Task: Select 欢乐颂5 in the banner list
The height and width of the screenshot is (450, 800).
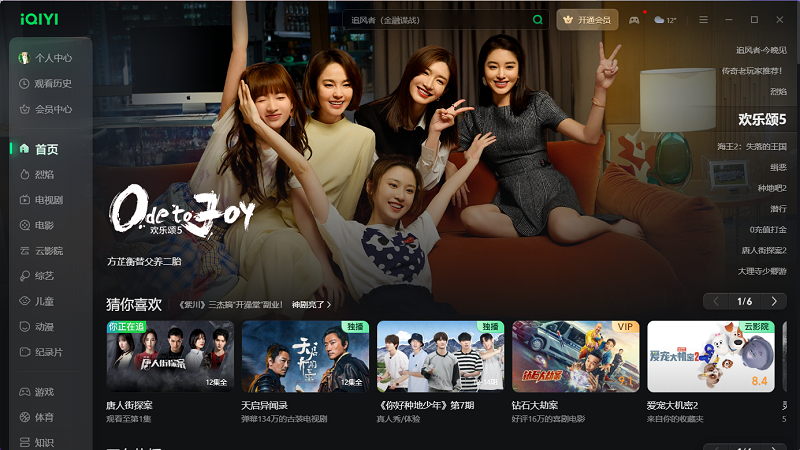Action: 762,119
